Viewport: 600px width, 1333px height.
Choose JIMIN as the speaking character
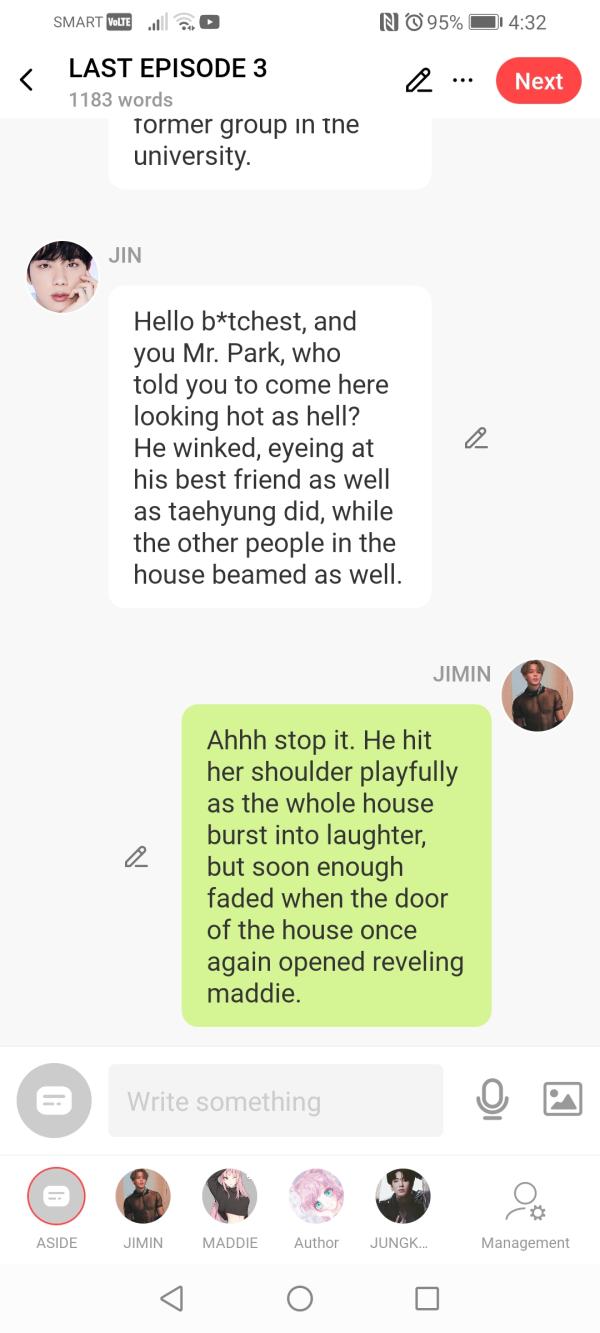click(x=143, y=1196)
